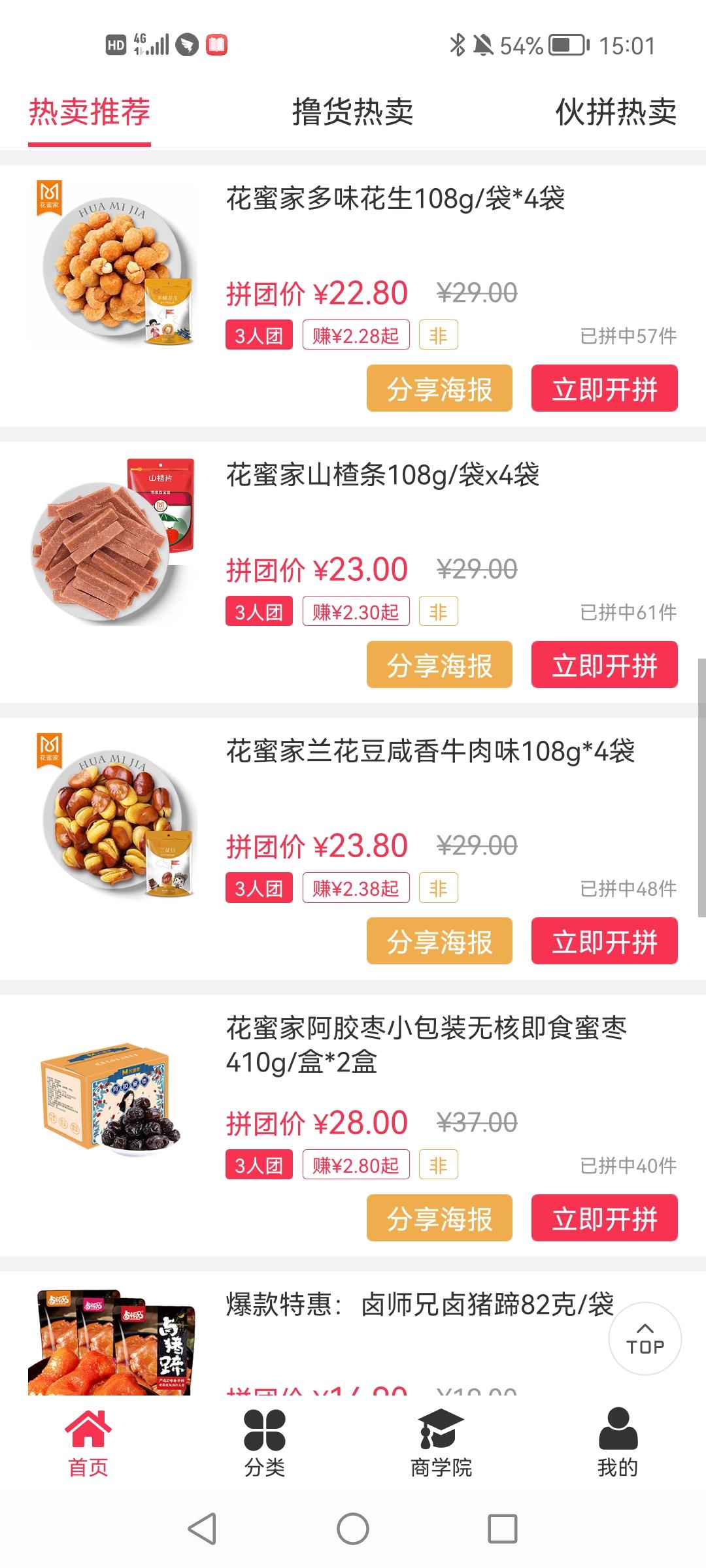Image resolution: width=706 pixels, height=1568 pixels.
Task: Go to the 首页 tab
Action: pos(88,1443)
